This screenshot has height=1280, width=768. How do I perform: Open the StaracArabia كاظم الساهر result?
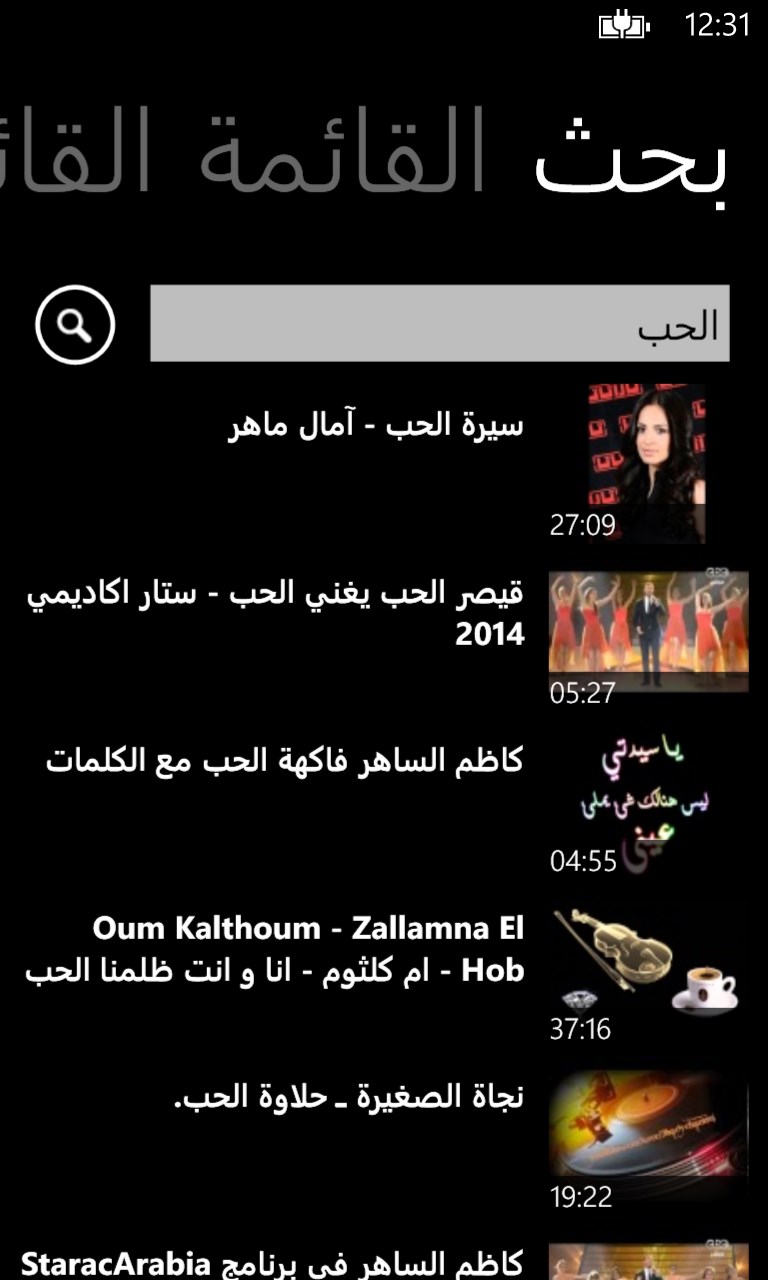[272, 1262]
